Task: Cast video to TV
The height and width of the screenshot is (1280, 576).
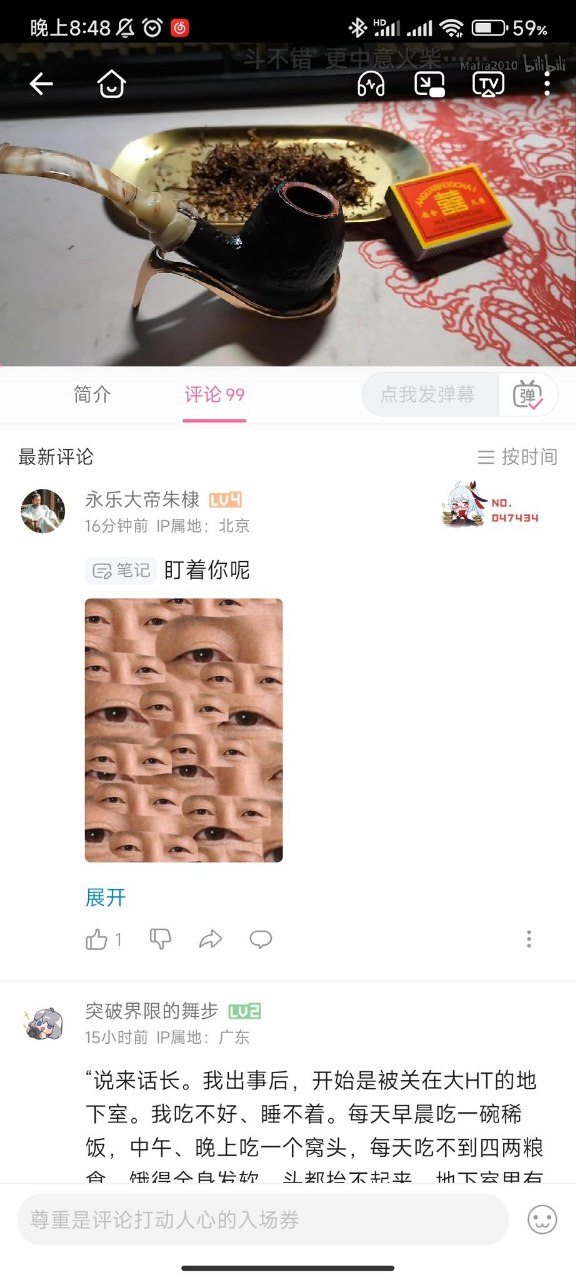Action: point(488,84)
